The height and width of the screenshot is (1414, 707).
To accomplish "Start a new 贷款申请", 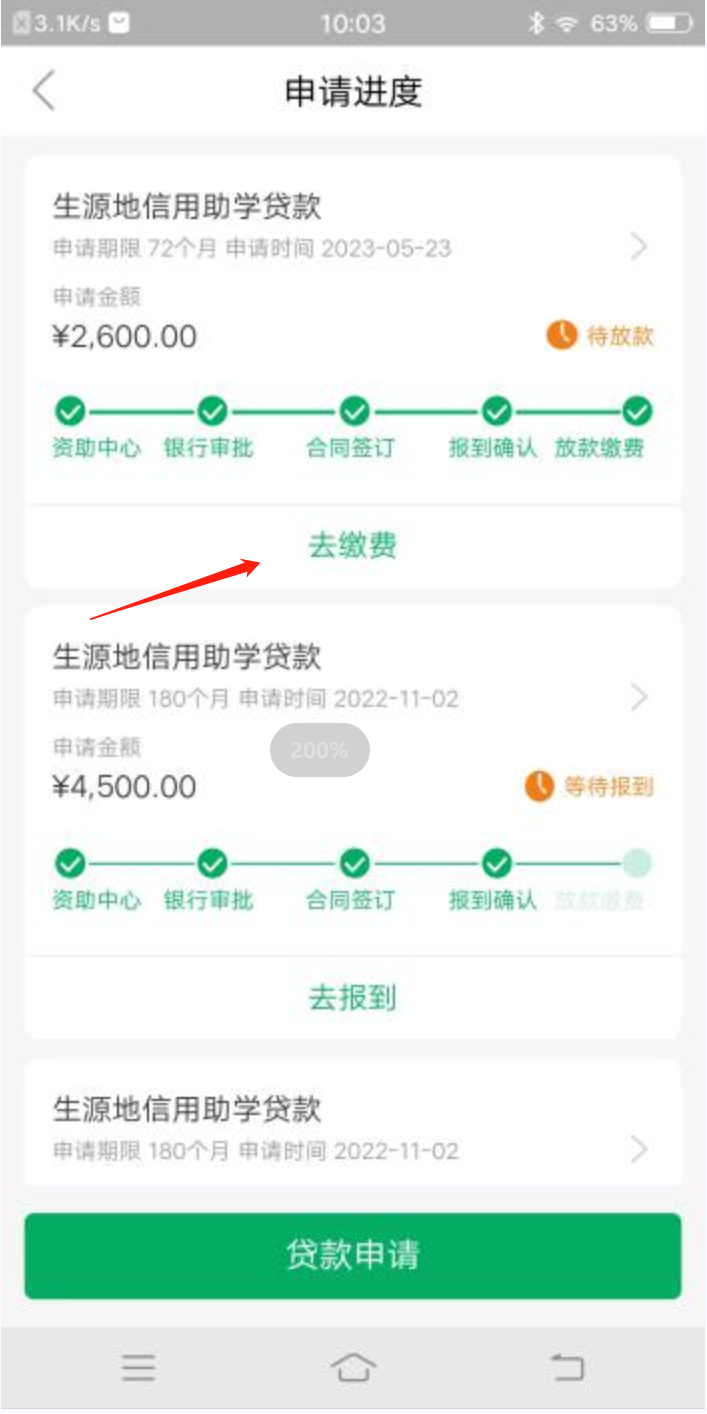I will [352, 1256].
